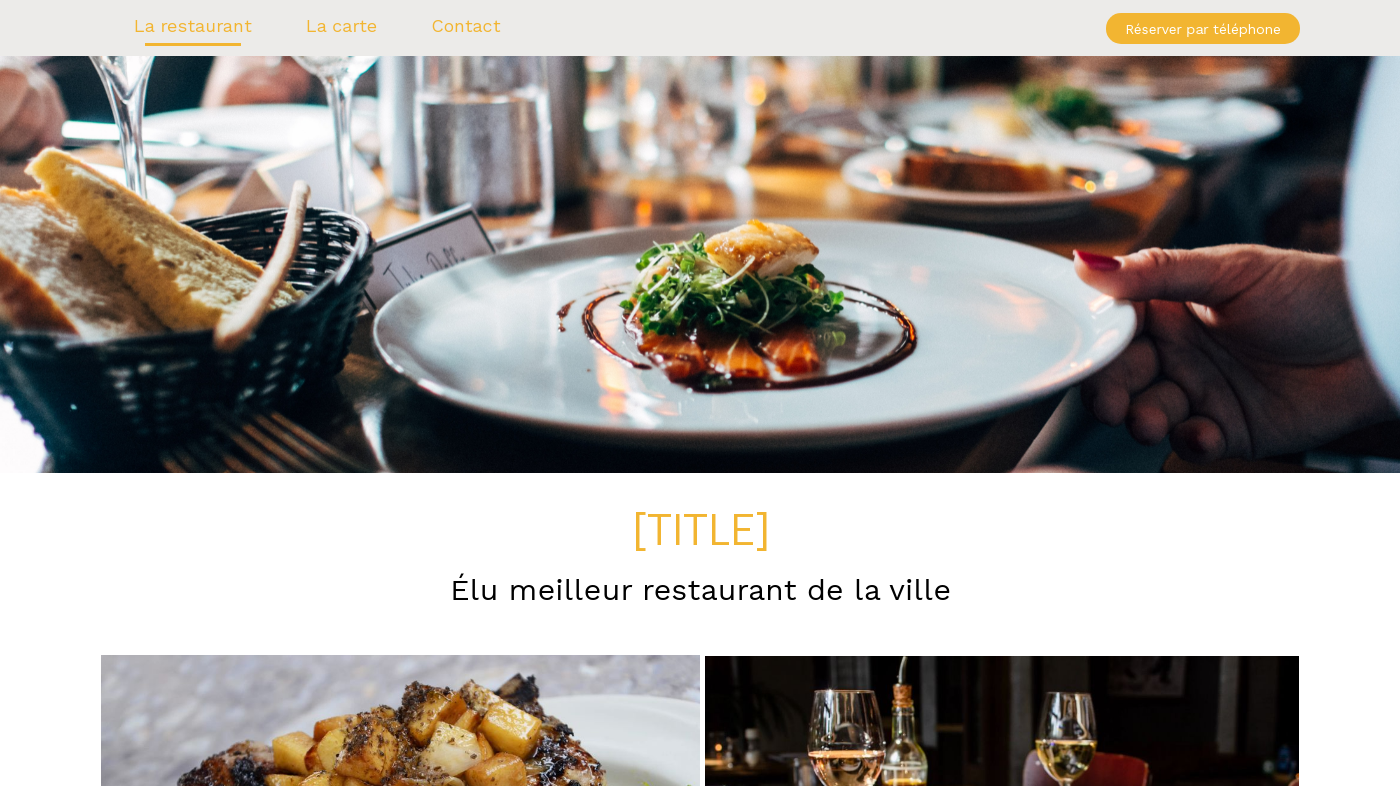Tap Réserver par téléphone button
The width and height of the screenshot is (1400, 786).
(x=1202, y=29)
